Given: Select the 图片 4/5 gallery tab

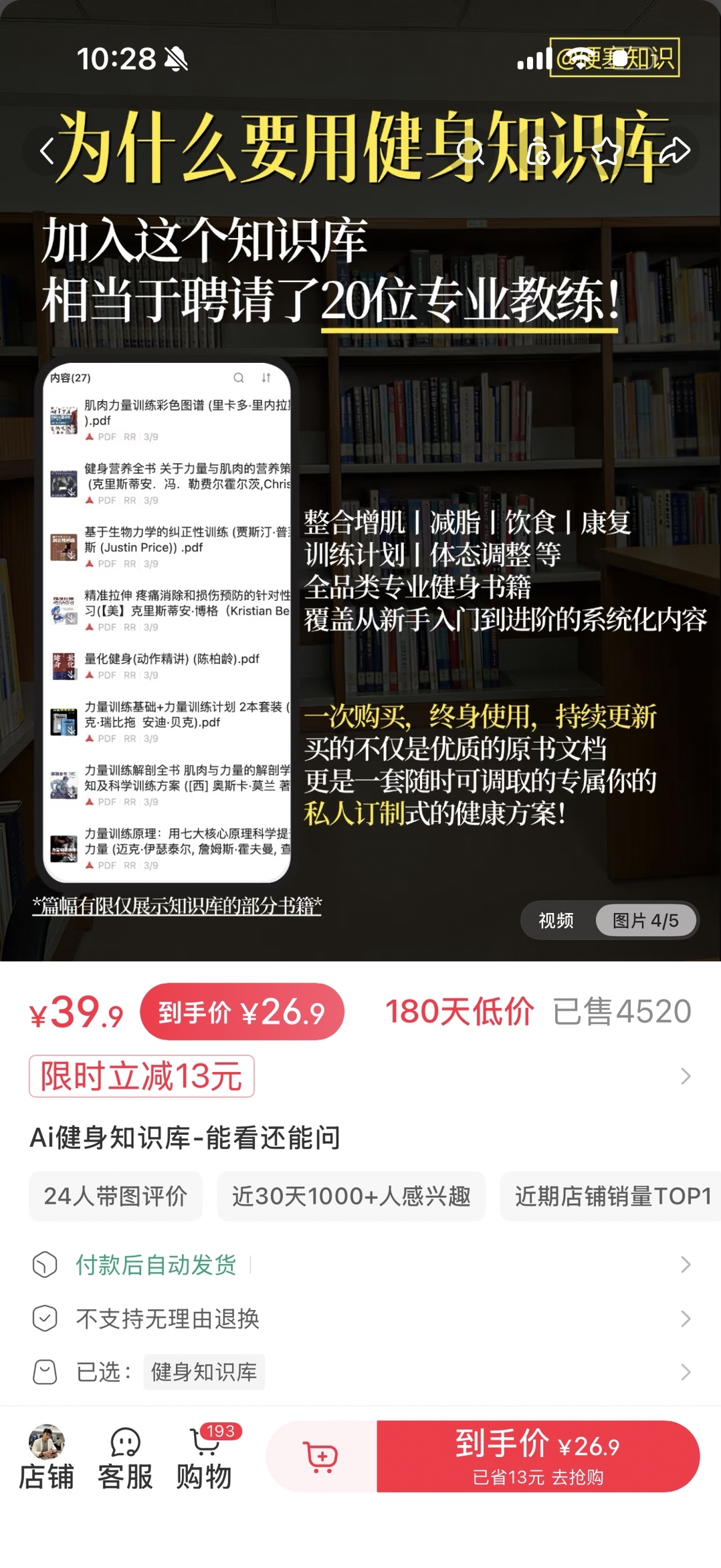Looking at the screenshot, I should (x=645, y=920).
